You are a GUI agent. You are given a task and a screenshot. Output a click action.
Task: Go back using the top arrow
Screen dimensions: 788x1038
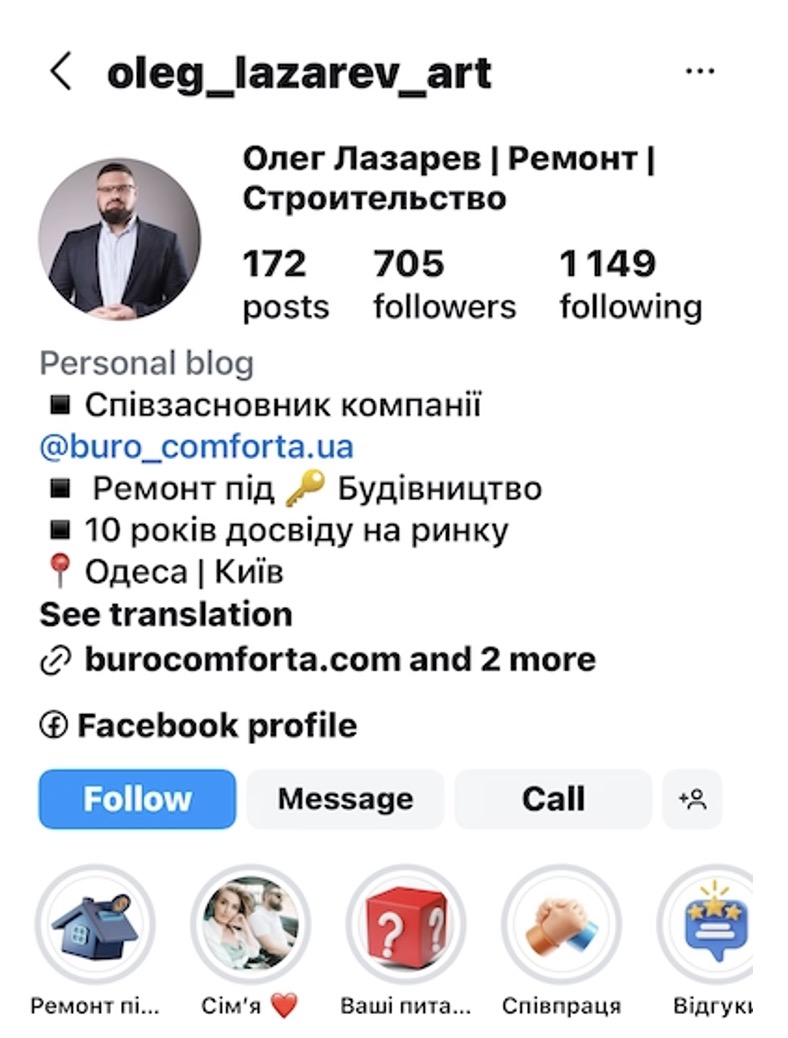61,72
